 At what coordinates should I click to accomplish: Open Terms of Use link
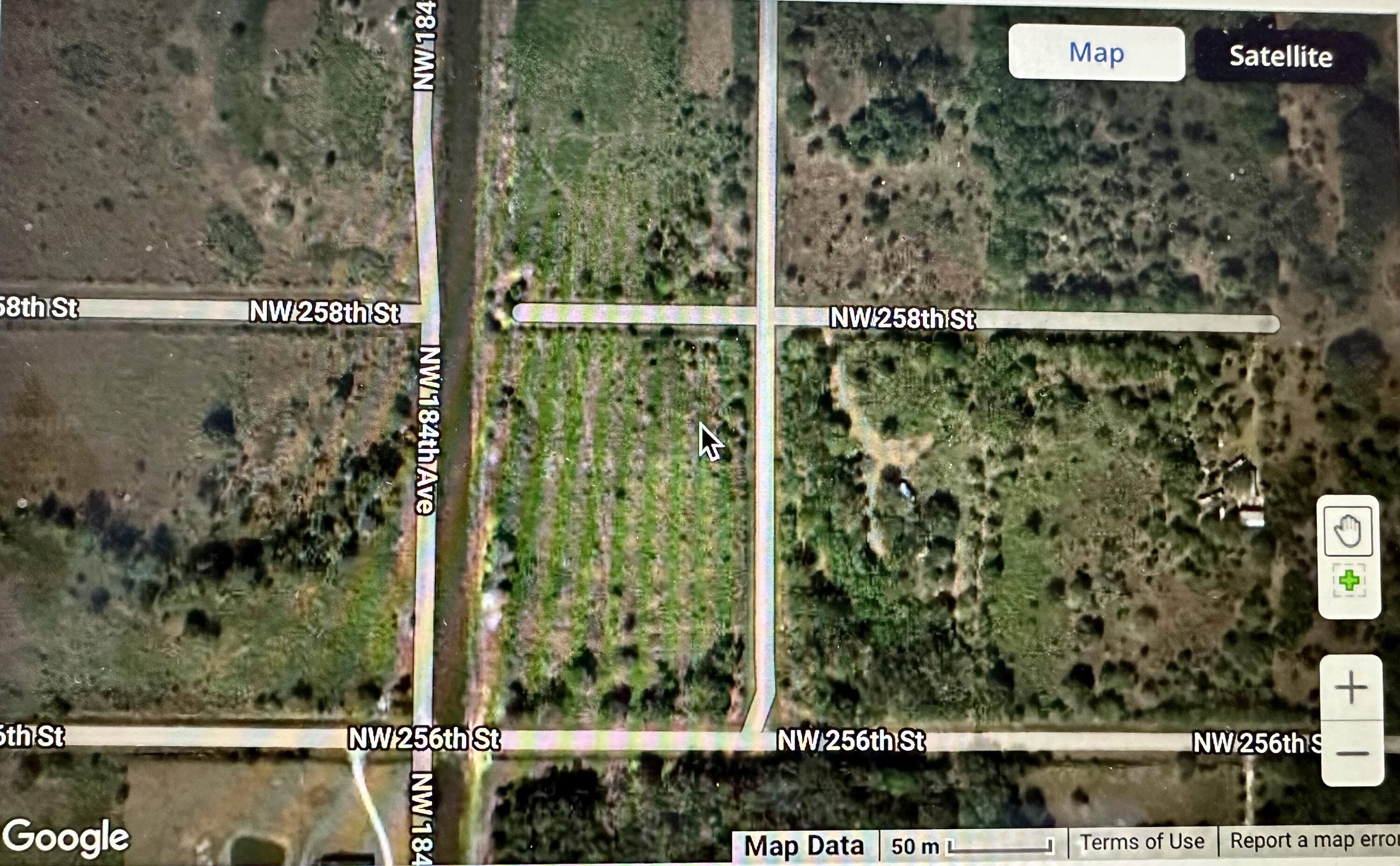(x=1142, y=841)
